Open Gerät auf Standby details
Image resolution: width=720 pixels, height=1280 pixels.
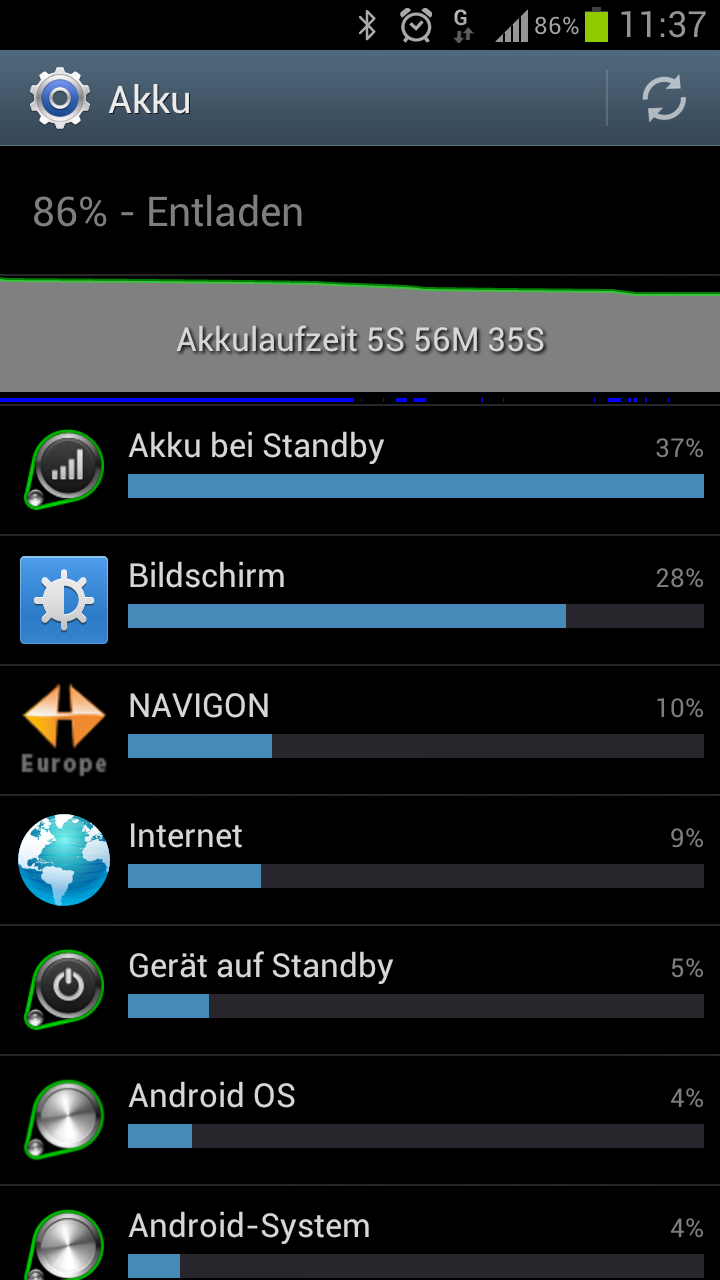tap(360, 990)
